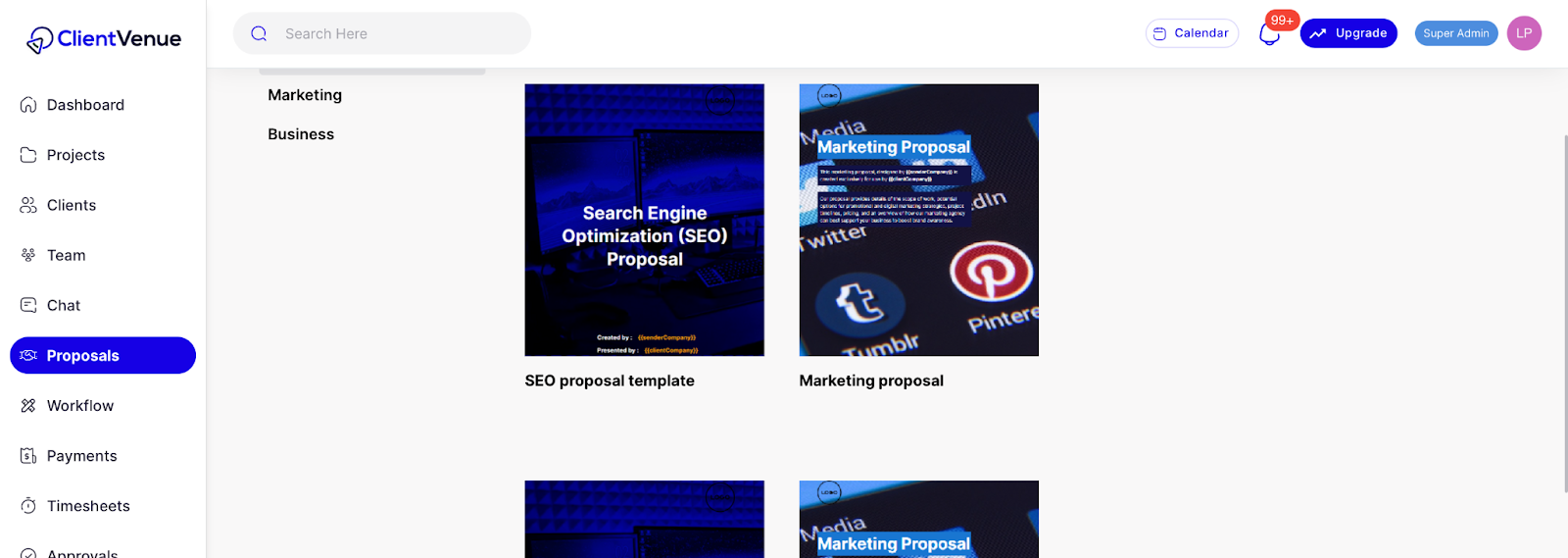
Task: Tap the Upgrade button
Action: pyautogui.click(x=1348, y=33)
